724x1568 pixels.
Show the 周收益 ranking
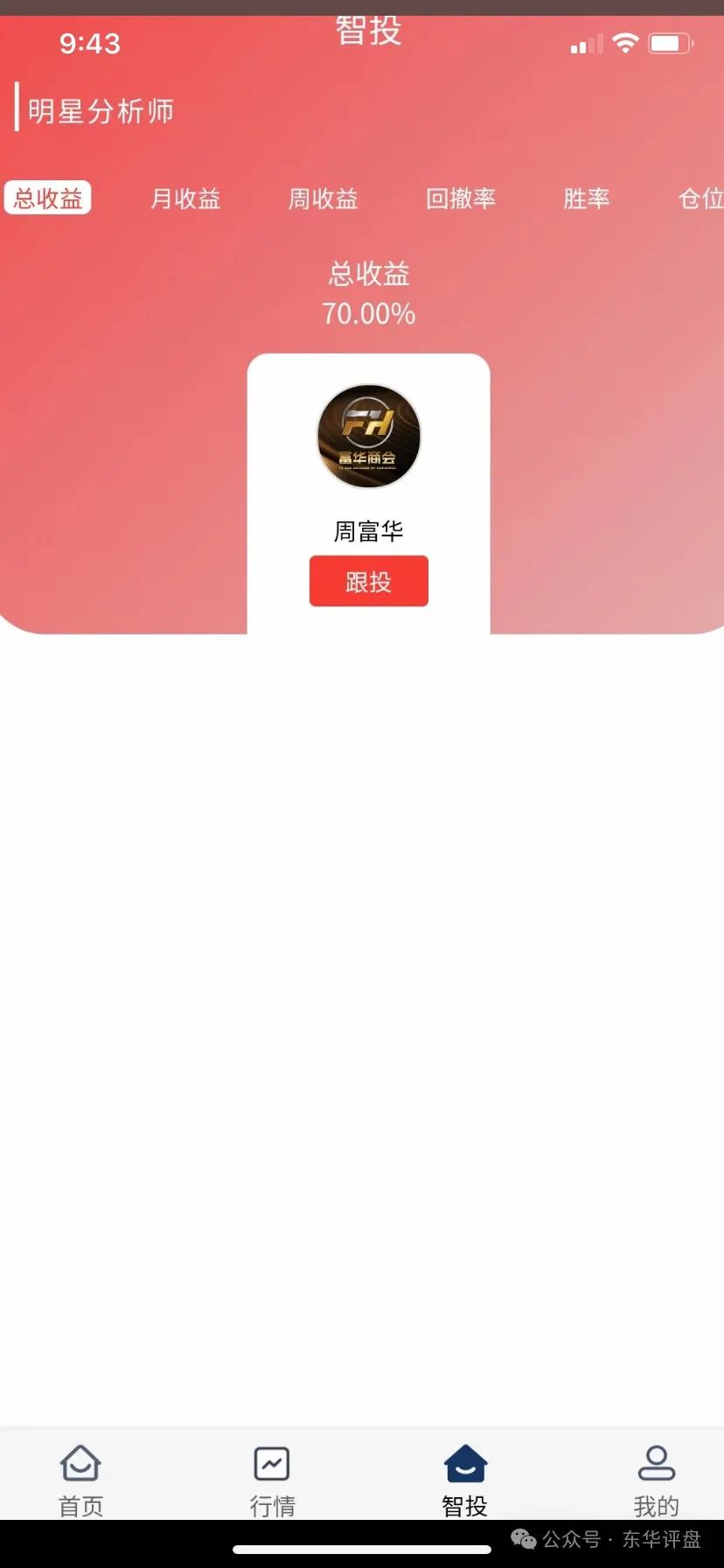click(x=324, y=199)
